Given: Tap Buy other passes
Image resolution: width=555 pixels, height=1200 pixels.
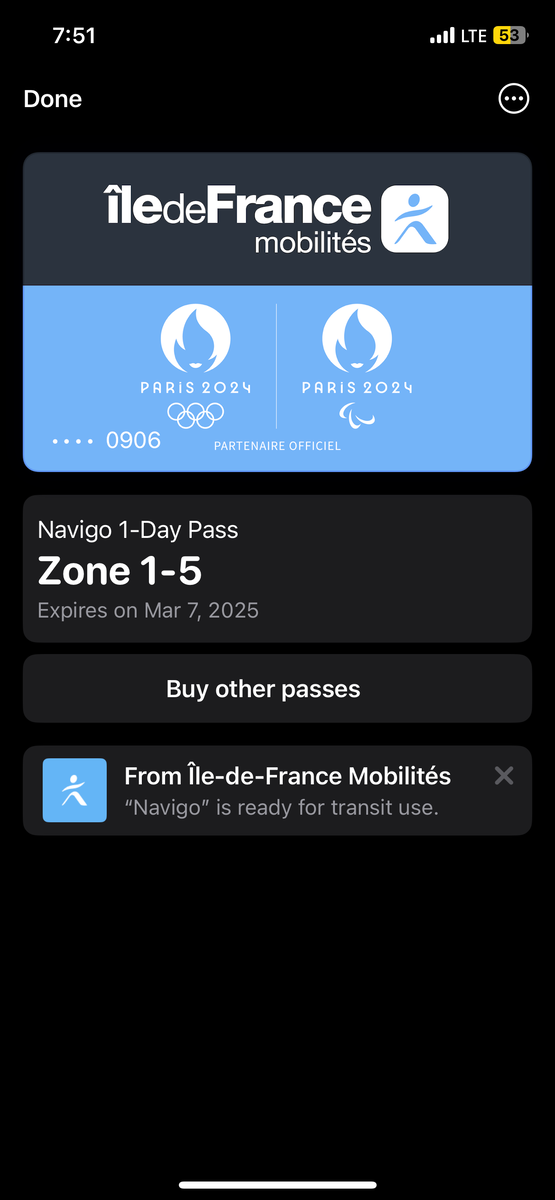Looking at the screenshot, I should click(x=277, y=689).
